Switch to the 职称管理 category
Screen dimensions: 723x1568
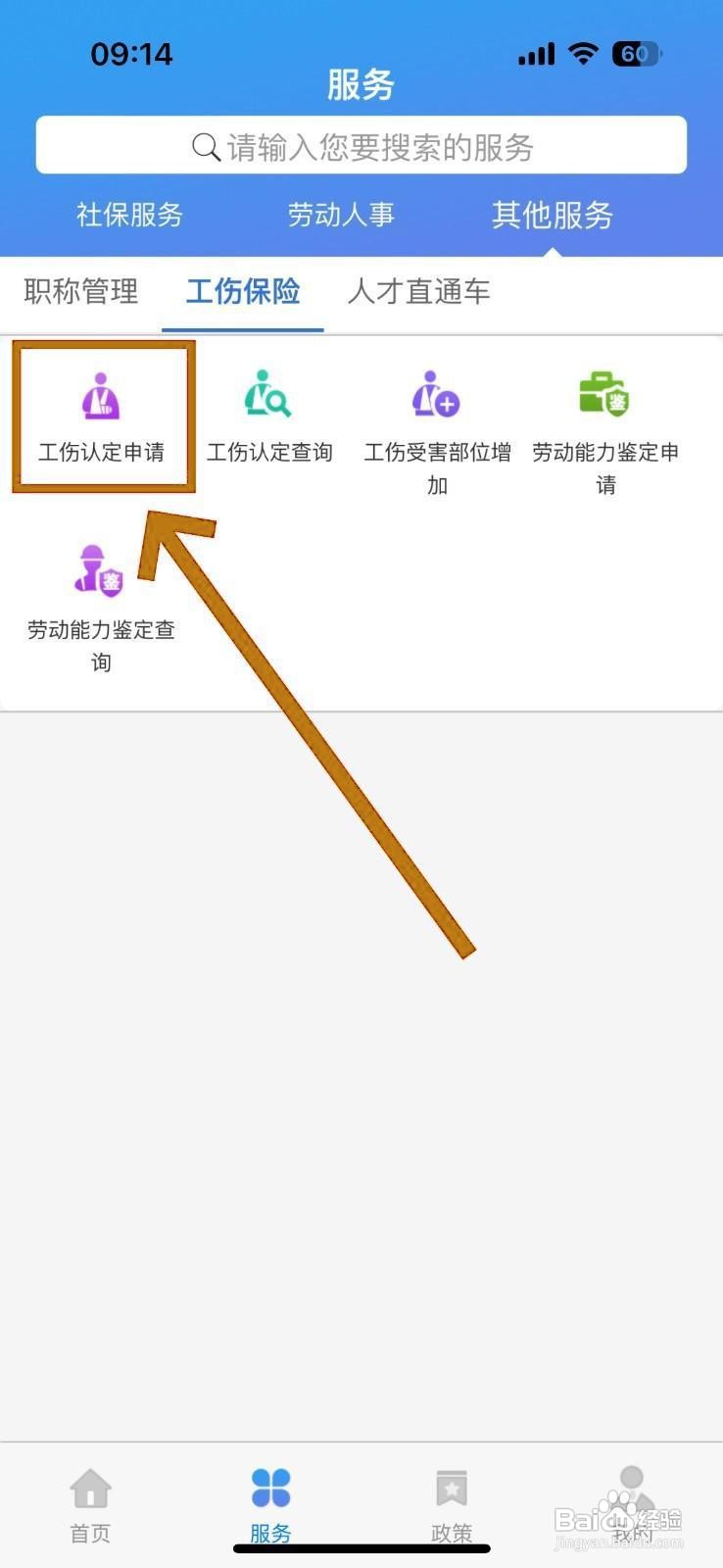pyautogui.click(x=79, y=292)
